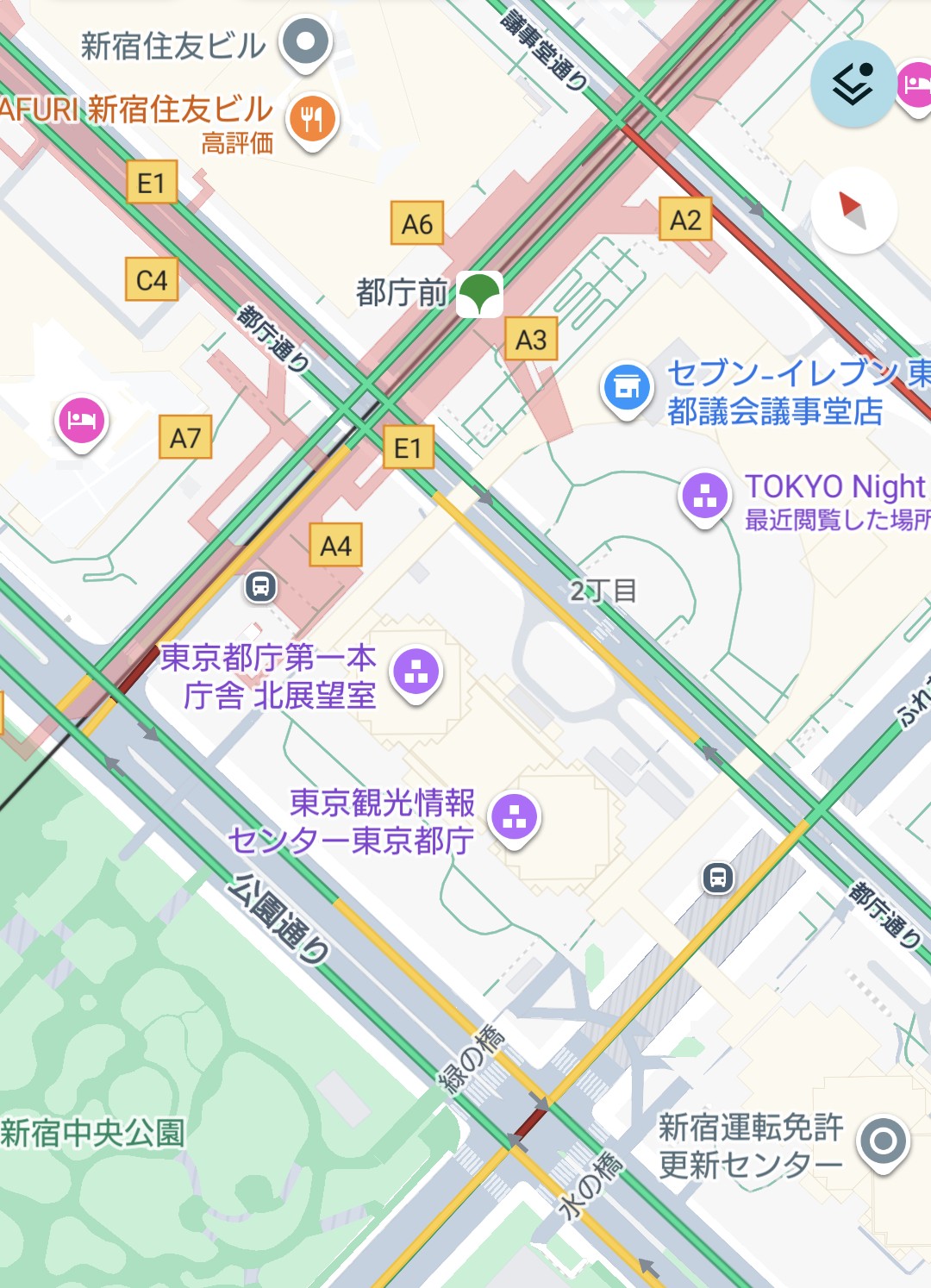
Task: Open the TOKYO Night place pin
Action: [705, 496]
